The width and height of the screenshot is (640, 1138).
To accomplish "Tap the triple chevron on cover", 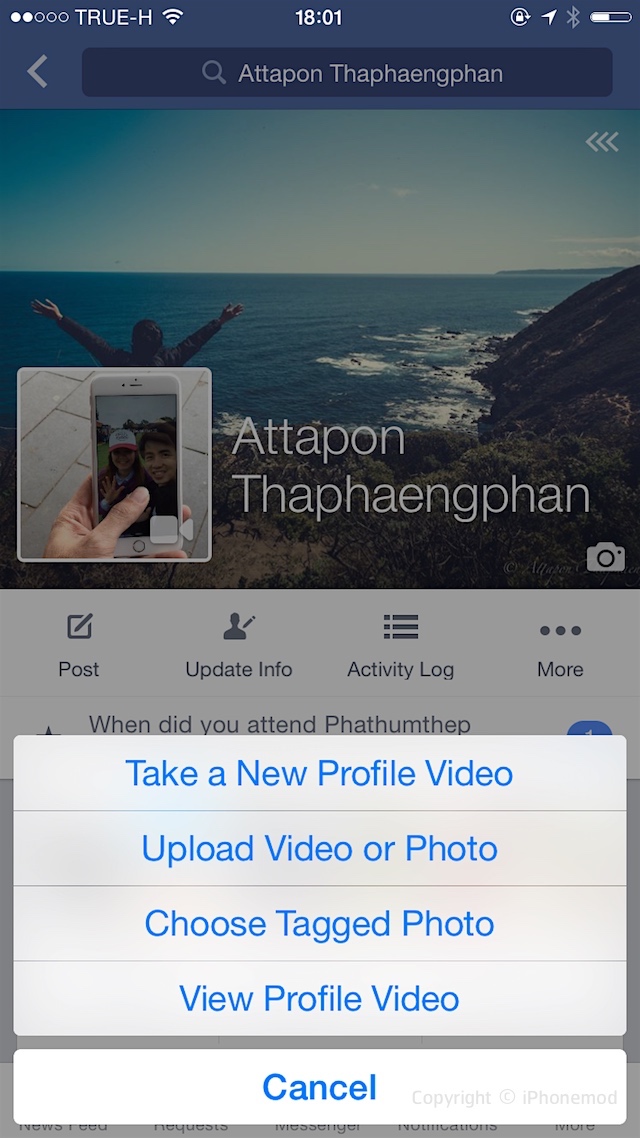I will coord(602,143).
